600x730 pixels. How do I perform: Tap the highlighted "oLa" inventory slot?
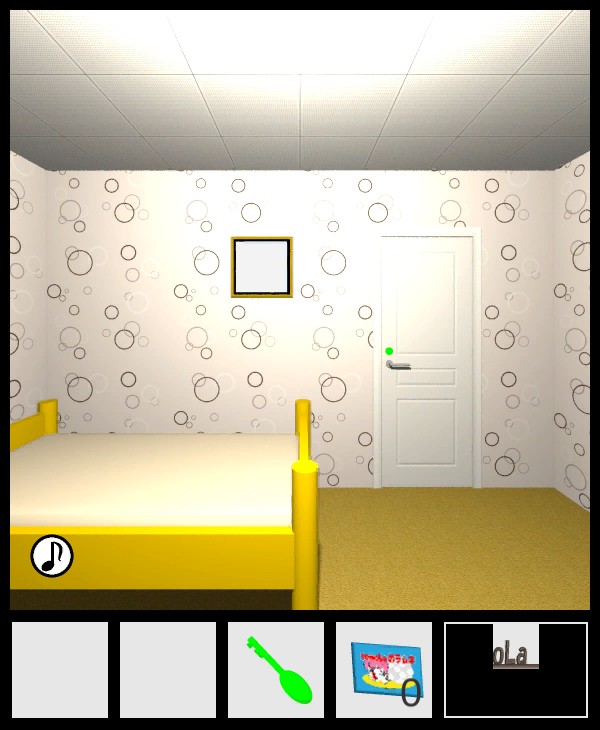click(x=516, y=669)
